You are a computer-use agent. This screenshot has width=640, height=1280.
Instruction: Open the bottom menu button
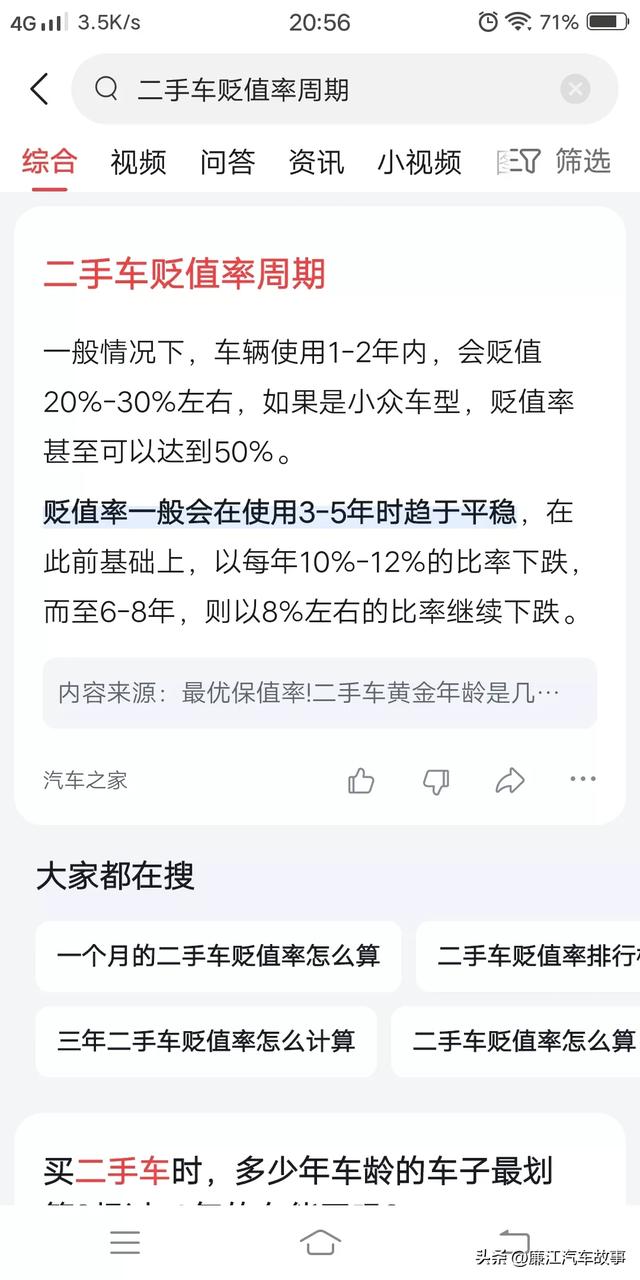[125, 1242]
